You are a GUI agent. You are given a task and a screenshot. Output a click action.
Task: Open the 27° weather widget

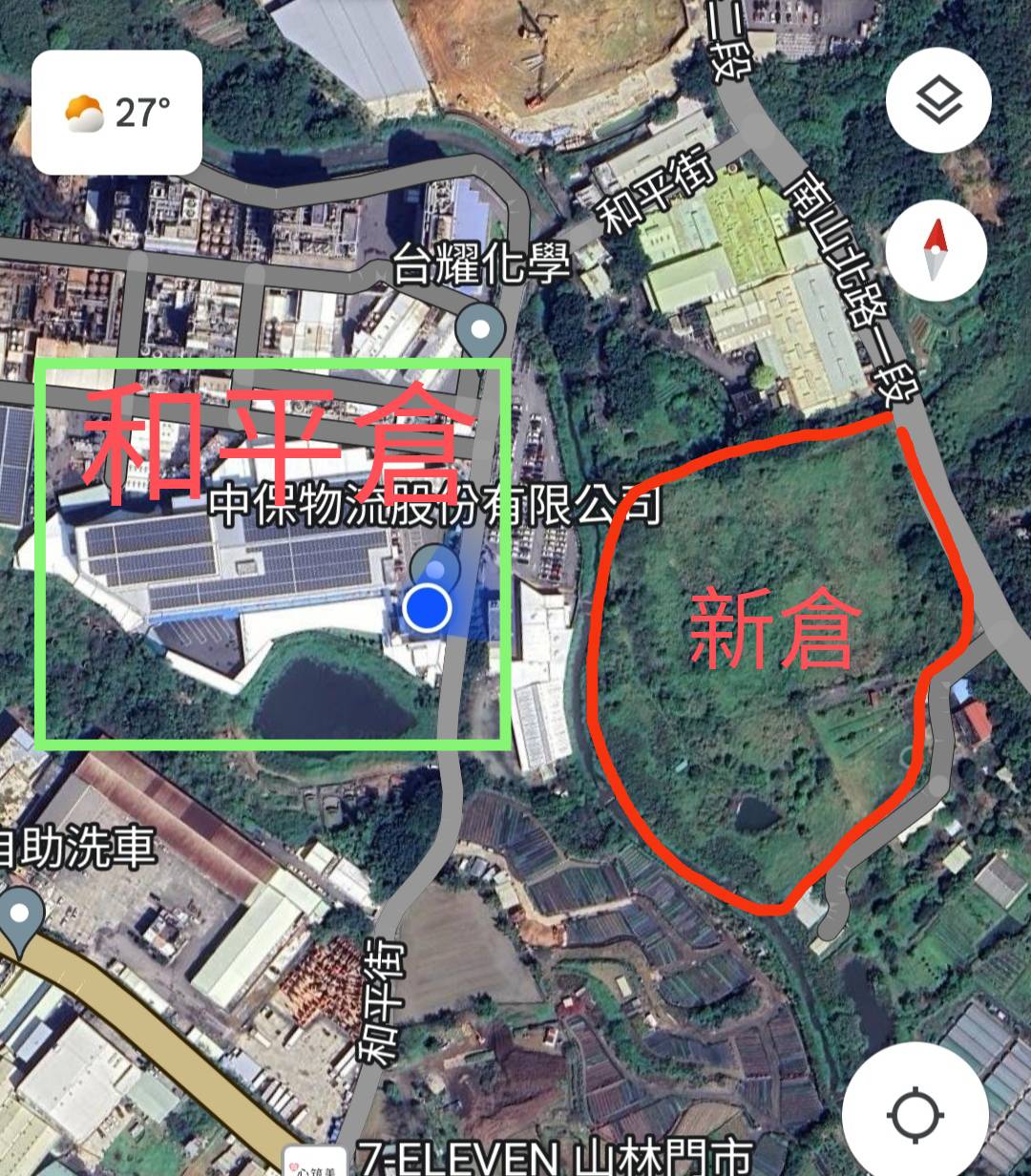[x=116, y=113]
